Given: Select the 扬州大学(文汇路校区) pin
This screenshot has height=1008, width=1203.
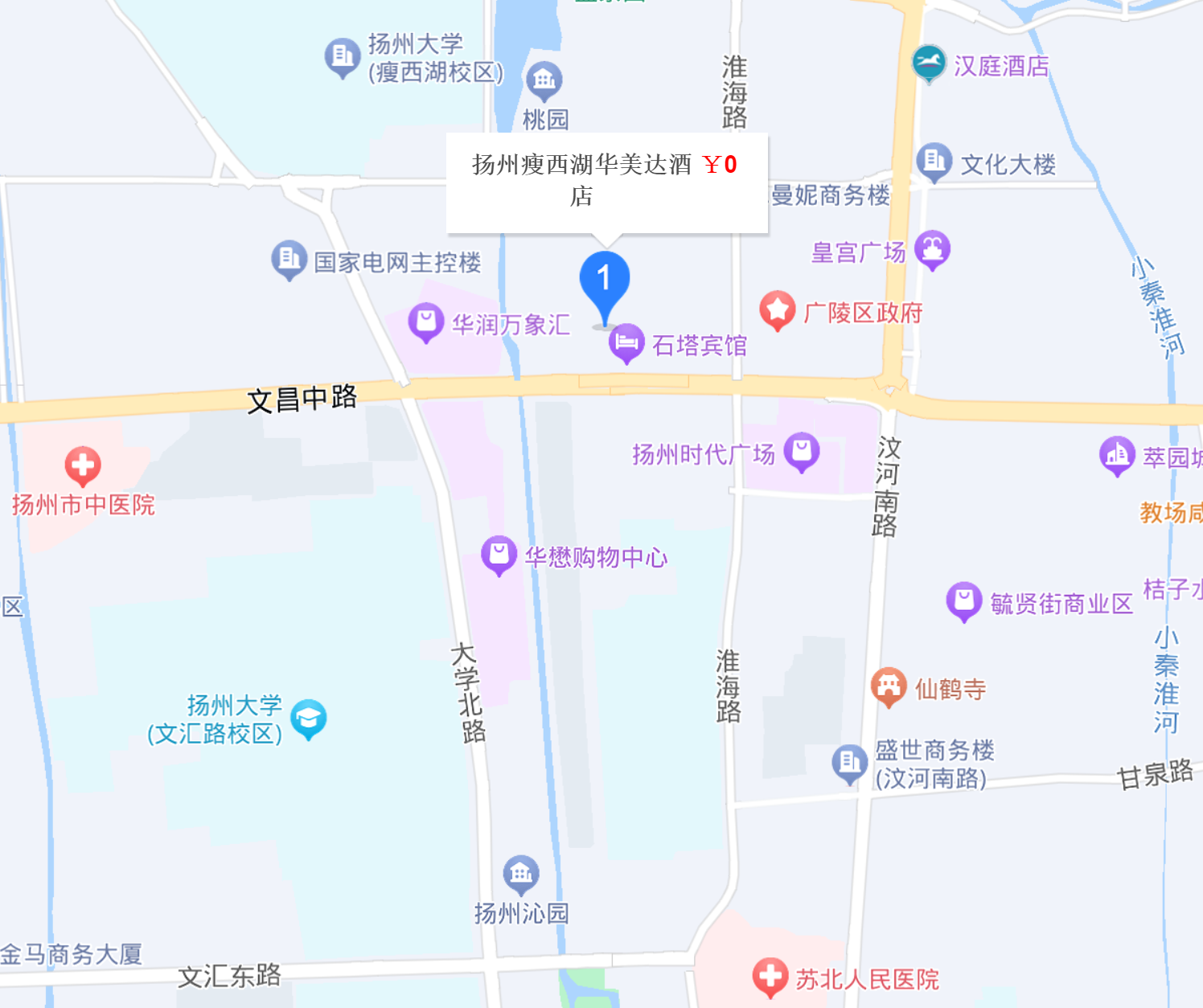Looking at the screenshot, I should pyautogui.click(x=308, y=718).
